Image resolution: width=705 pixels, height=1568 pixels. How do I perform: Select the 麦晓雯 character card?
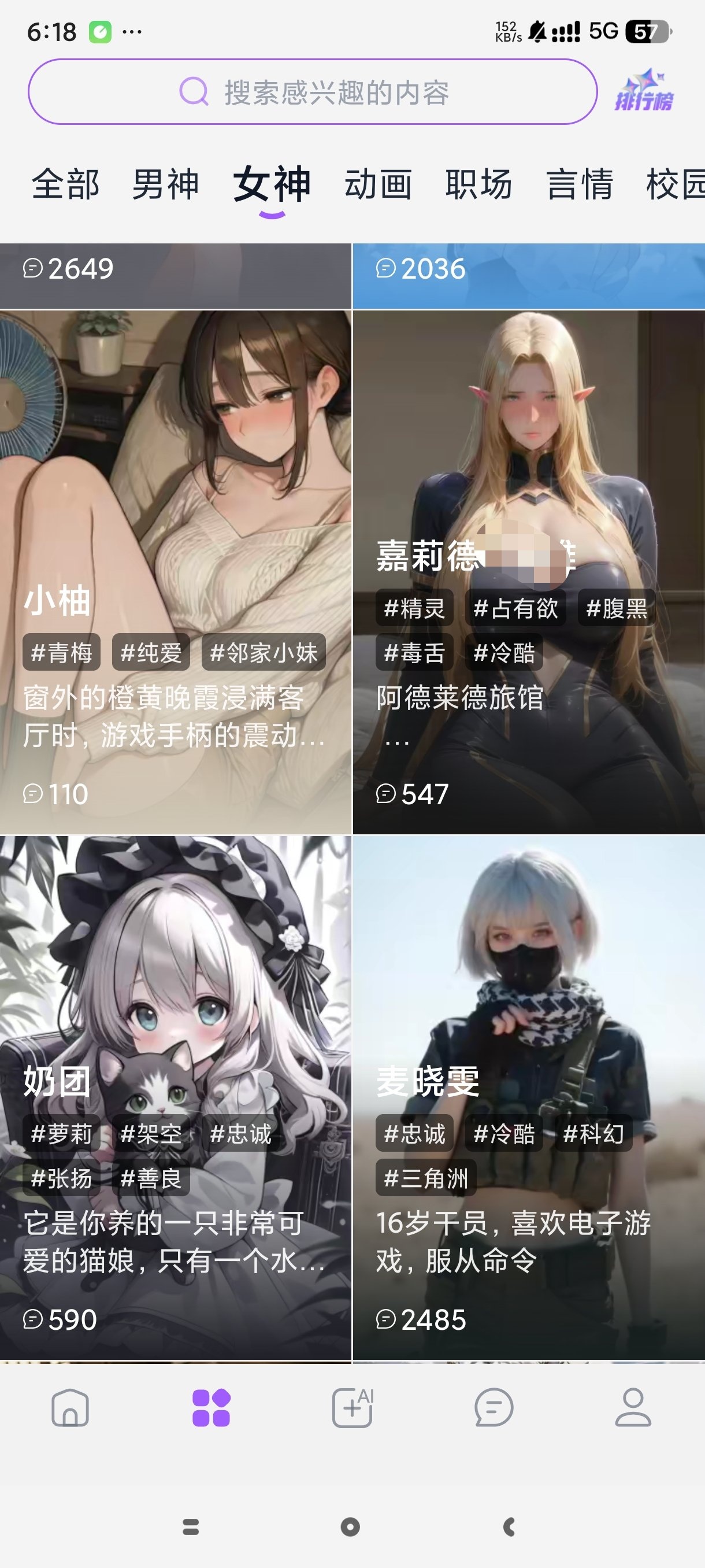529,1097
